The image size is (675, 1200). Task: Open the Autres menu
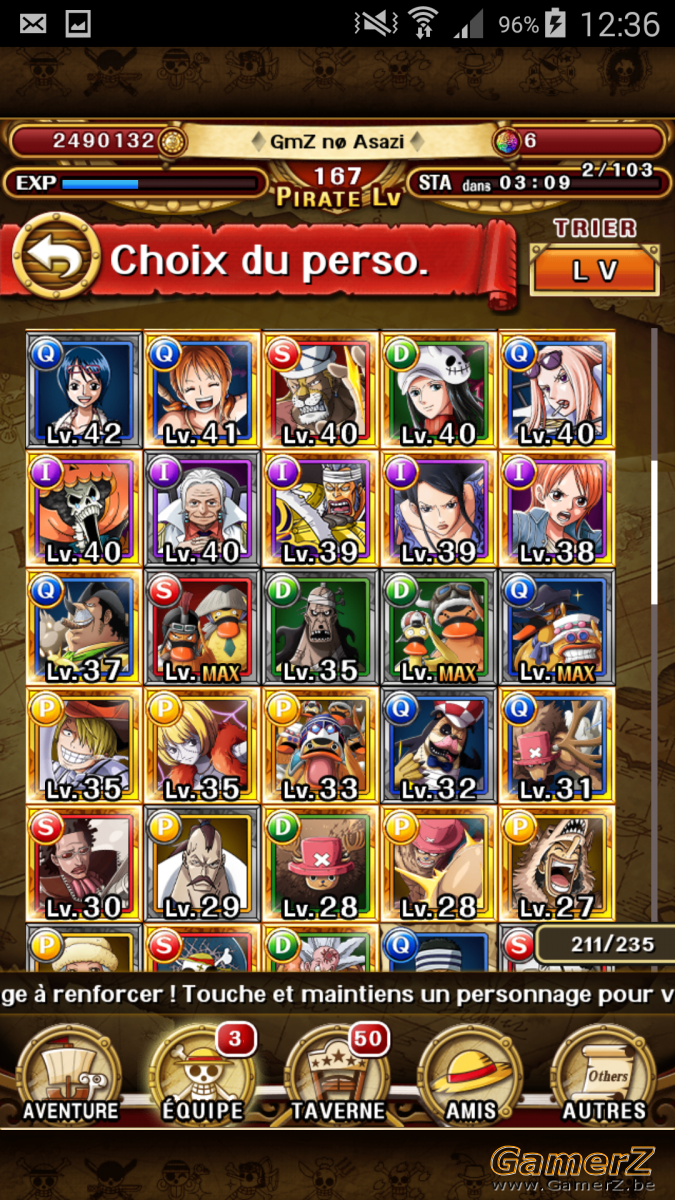[604, 1075]
